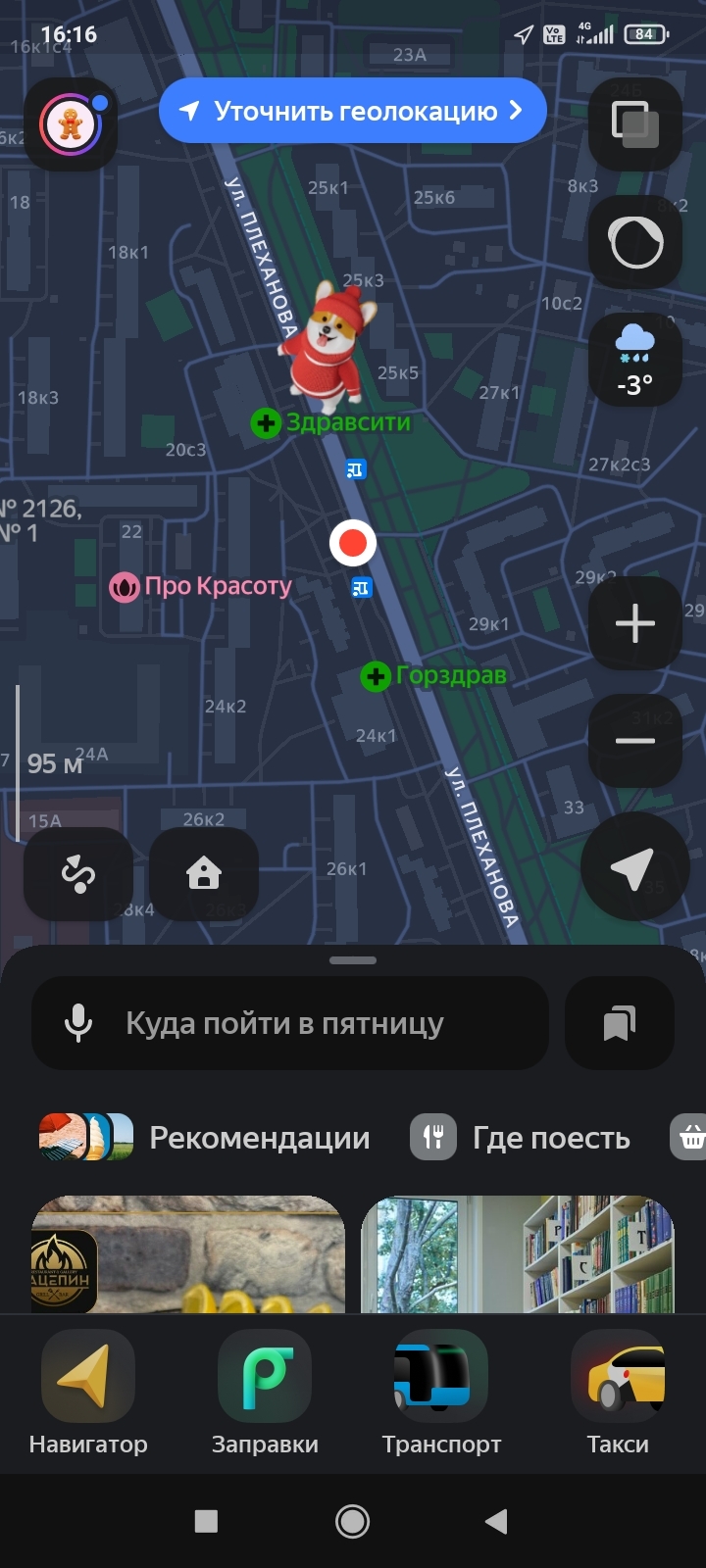The width and height of the screenshot is (706, 1568).
Task: Open saved bookmarks
Action: tap(619, 1023)
